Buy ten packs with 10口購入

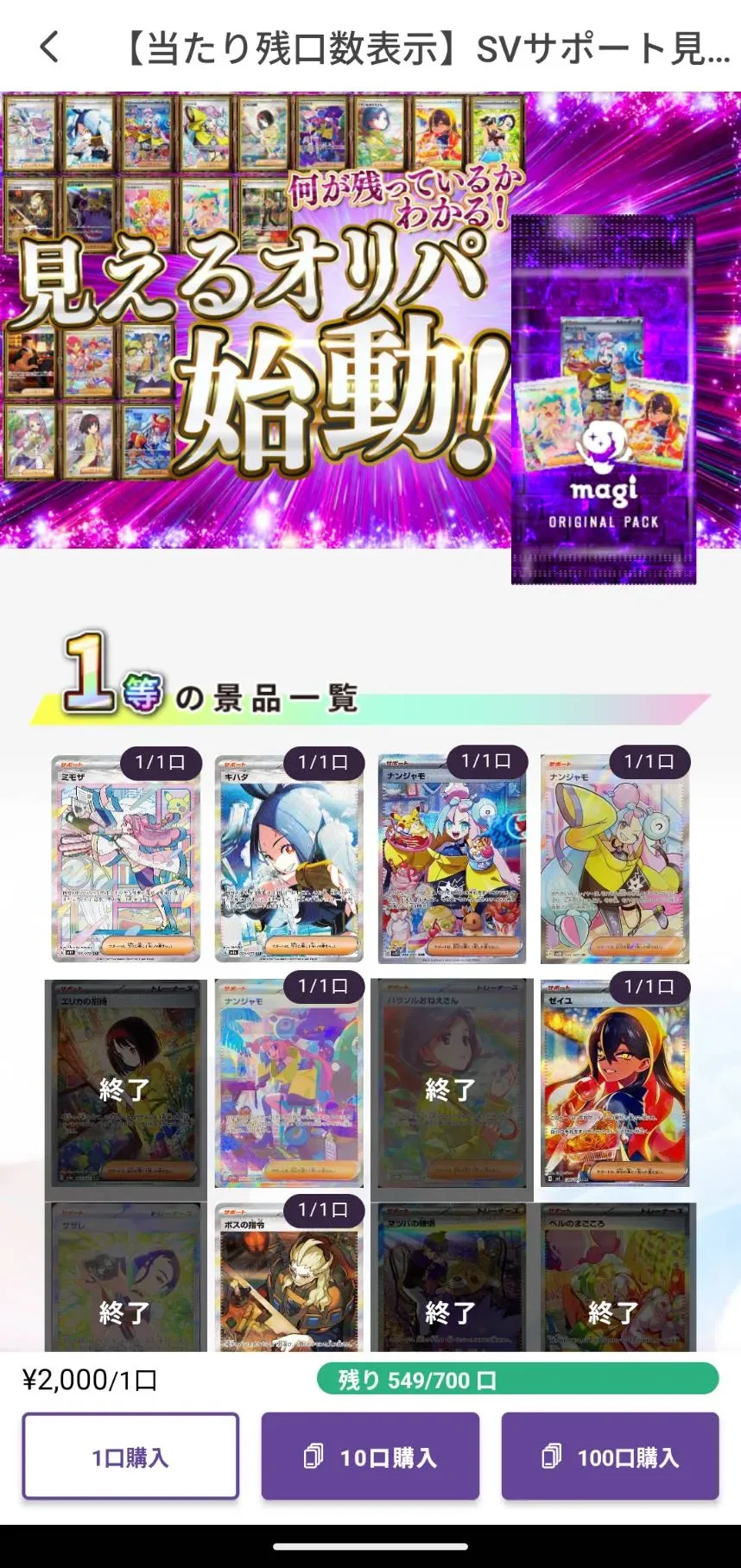pyautogui.click(x=370, y=1457)
